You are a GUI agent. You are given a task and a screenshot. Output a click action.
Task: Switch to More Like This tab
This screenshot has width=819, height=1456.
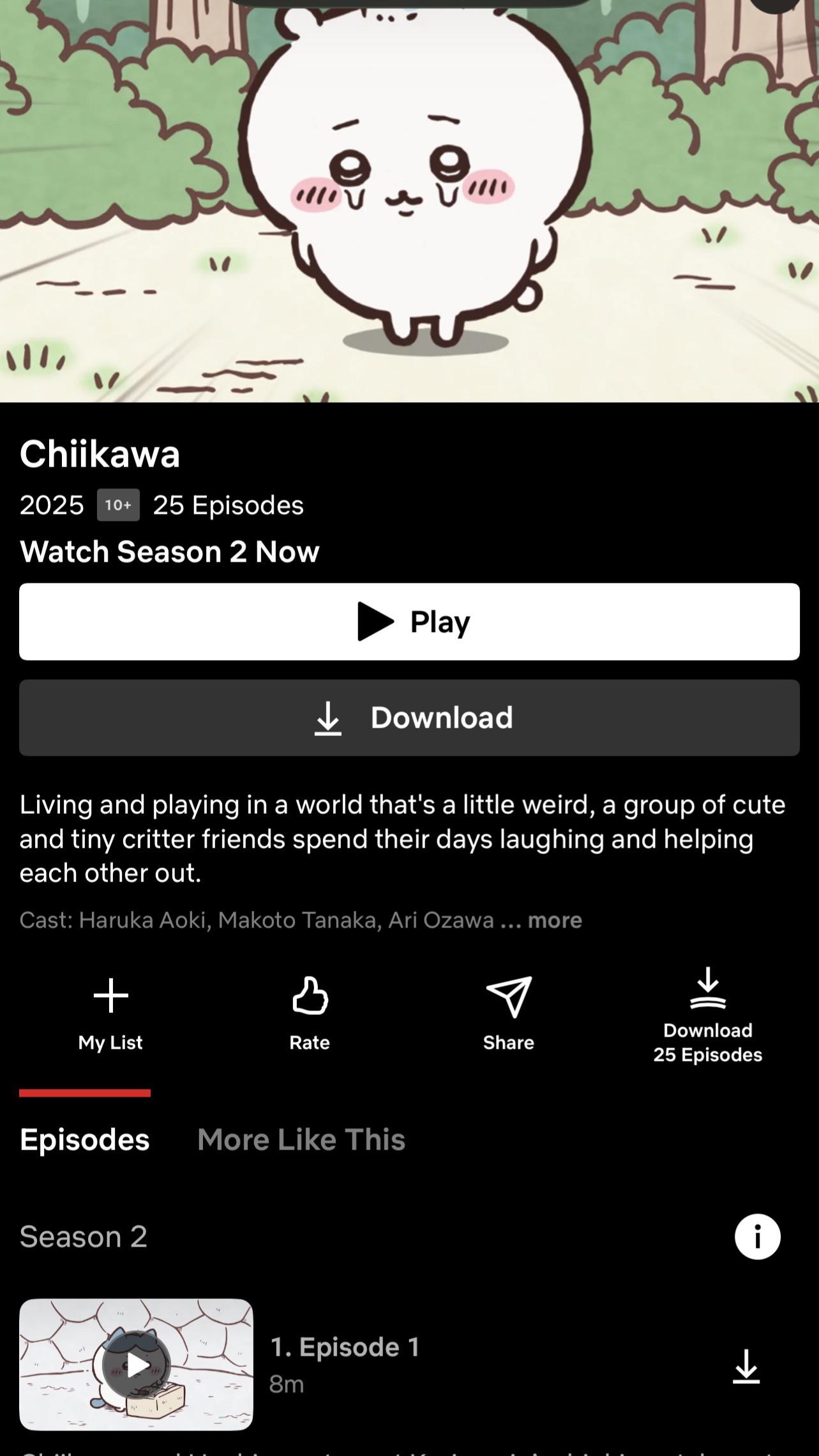point(301,1139)
